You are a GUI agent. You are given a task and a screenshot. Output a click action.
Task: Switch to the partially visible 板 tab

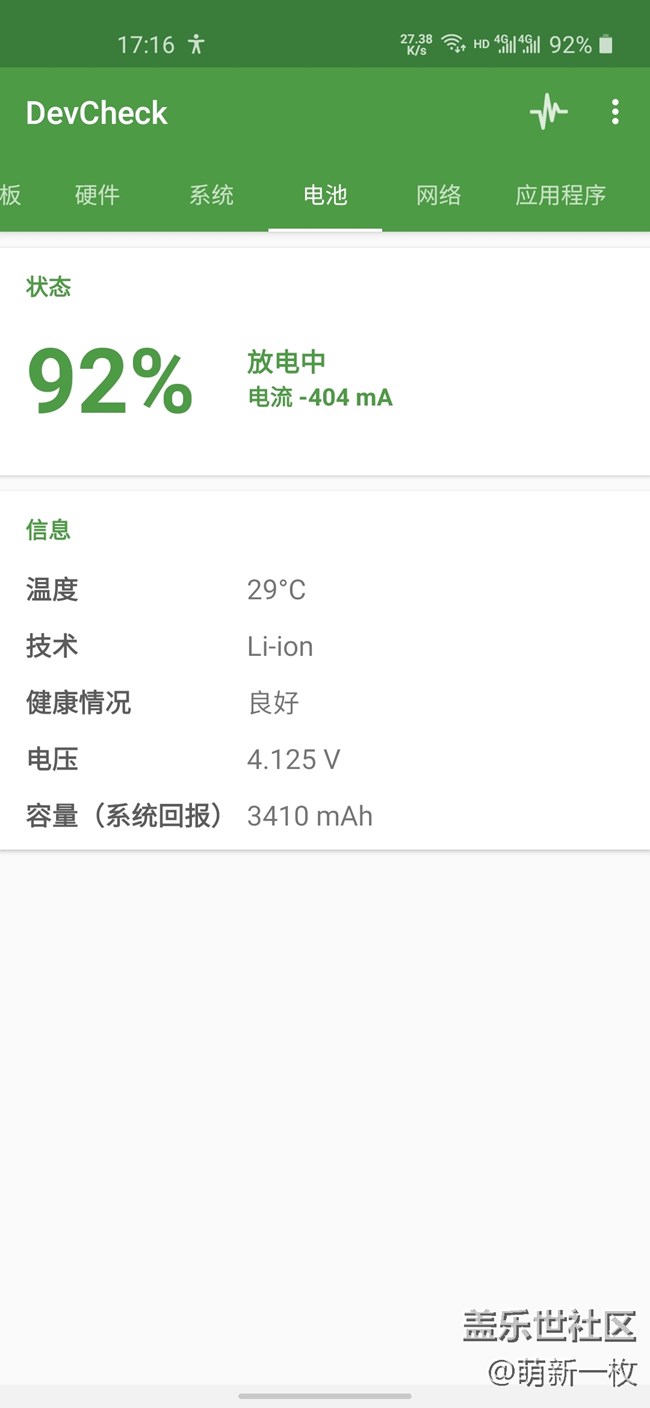(11, 195)
